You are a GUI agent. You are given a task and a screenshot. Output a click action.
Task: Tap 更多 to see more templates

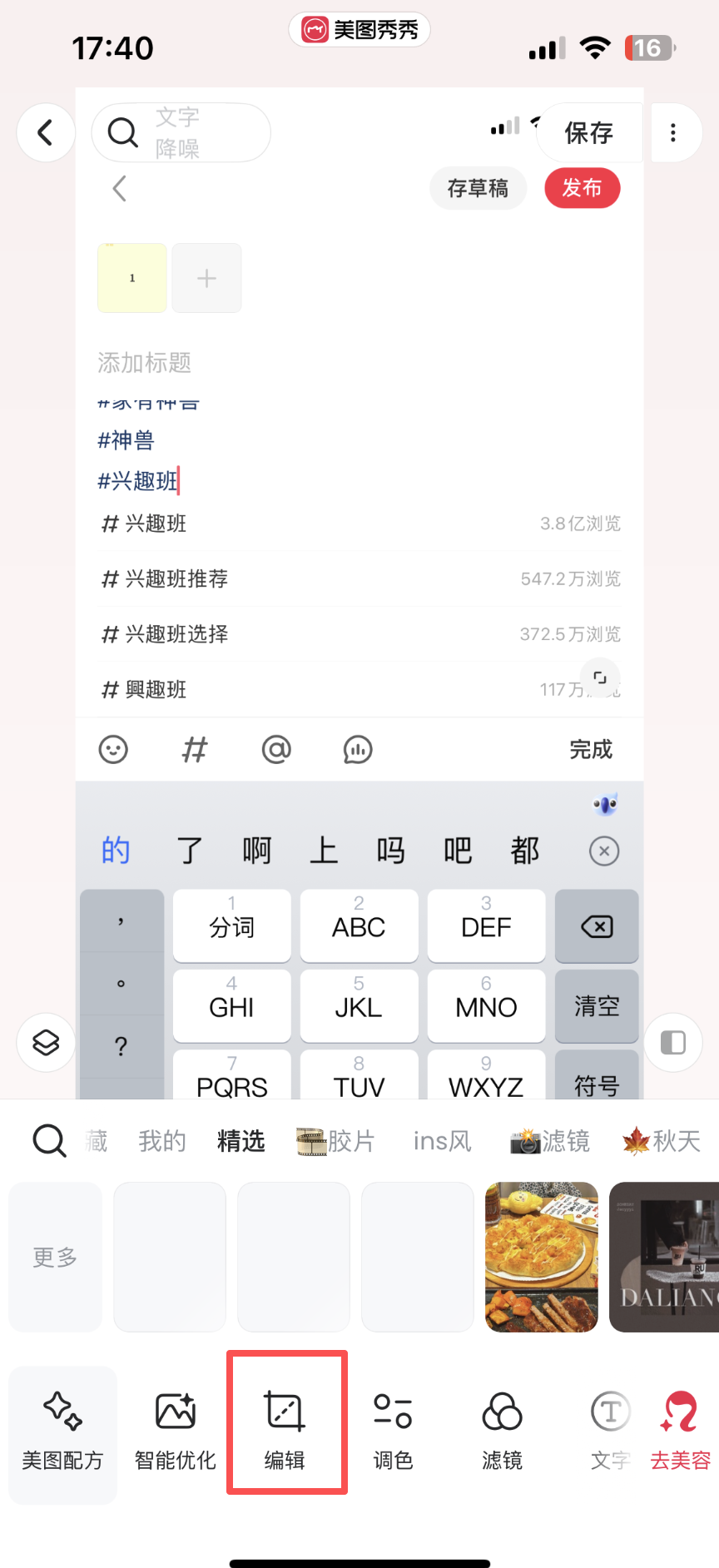[x=55, y=1257]
